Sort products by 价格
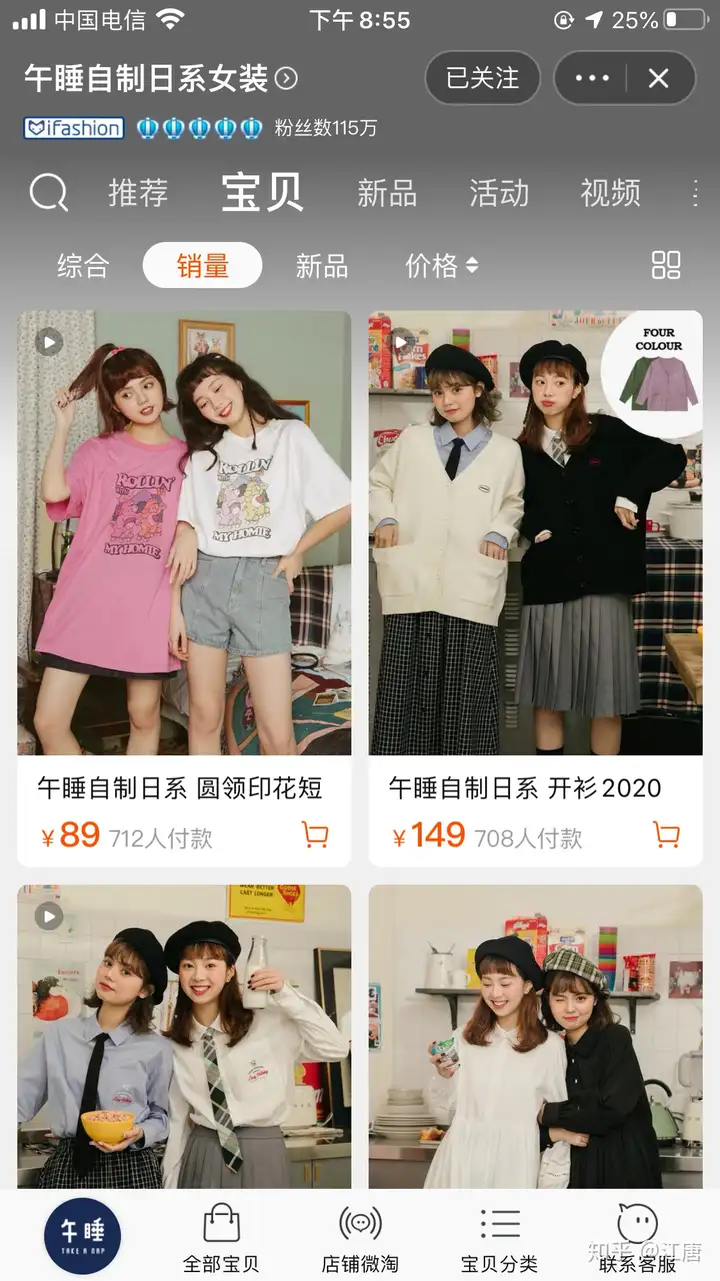The width and height of the screenshot is (720, 1281). 441,266
